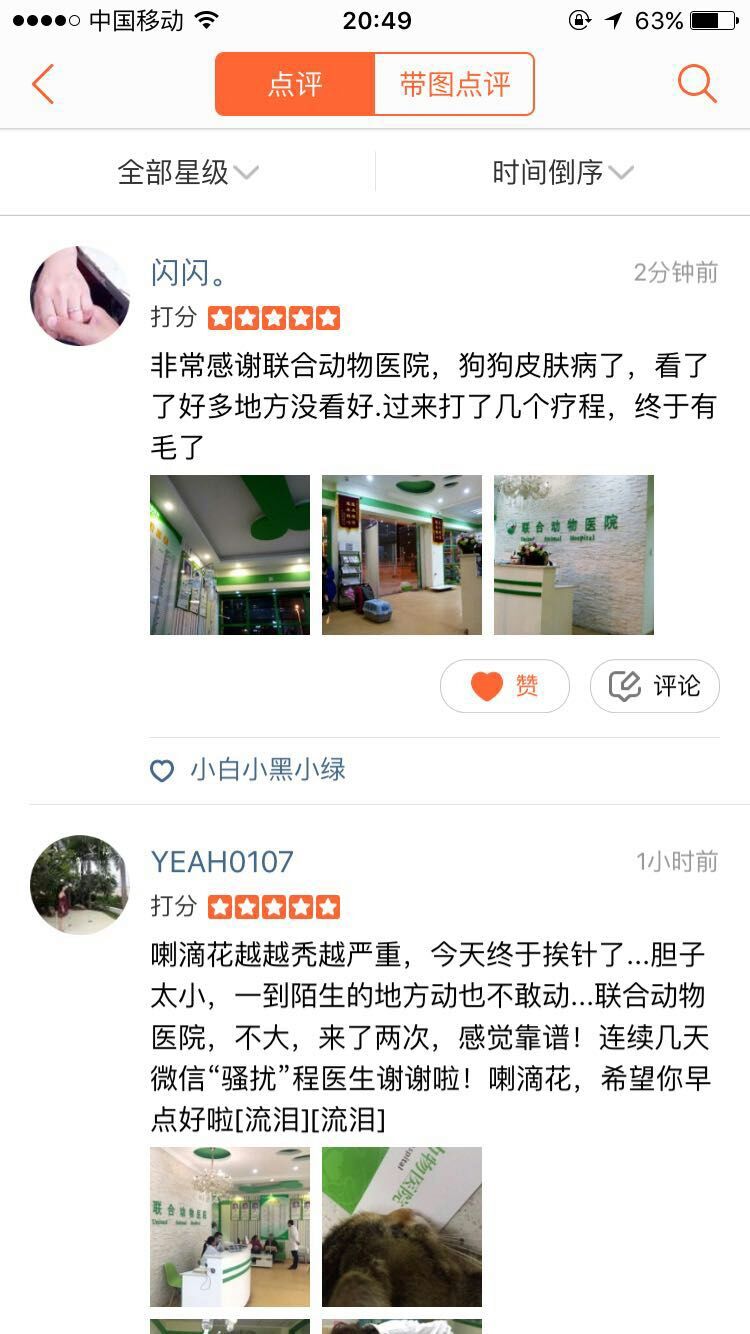This screenshot has height=1334, width=750.
Task: View the second photo in 闪闪。's review
Action: 402,555
